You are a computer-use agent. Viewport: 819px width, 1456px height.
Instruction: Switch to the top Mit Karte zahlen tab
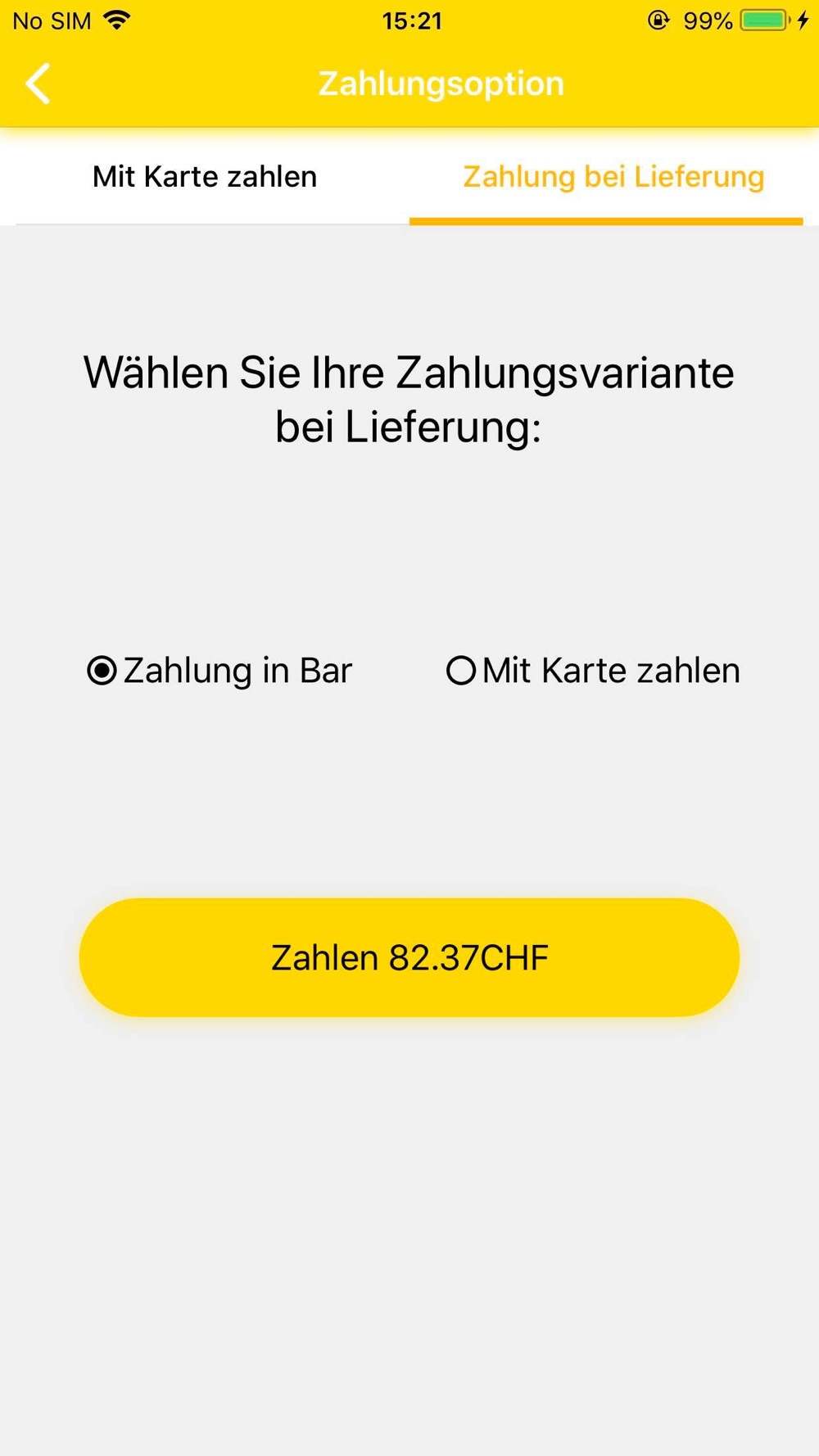(205, 176)
